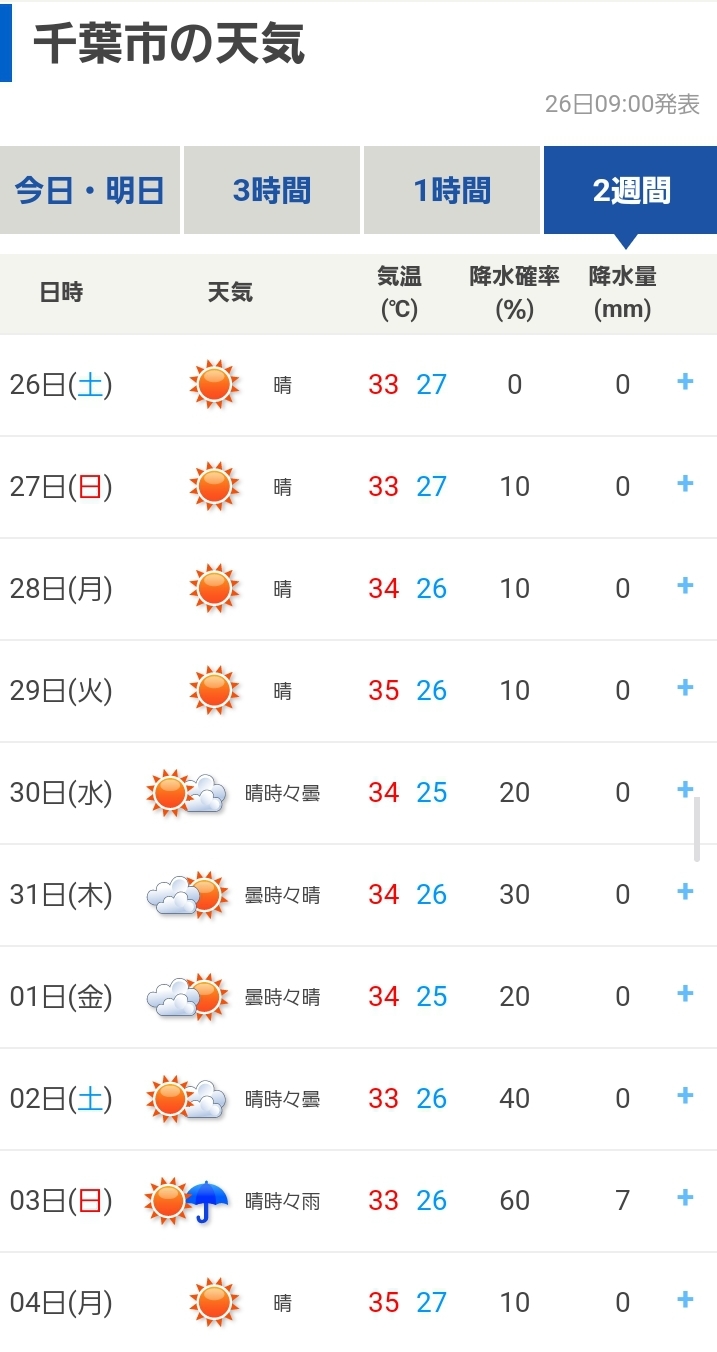Open plus icon for 30日(水)

[x=685, y=789]
